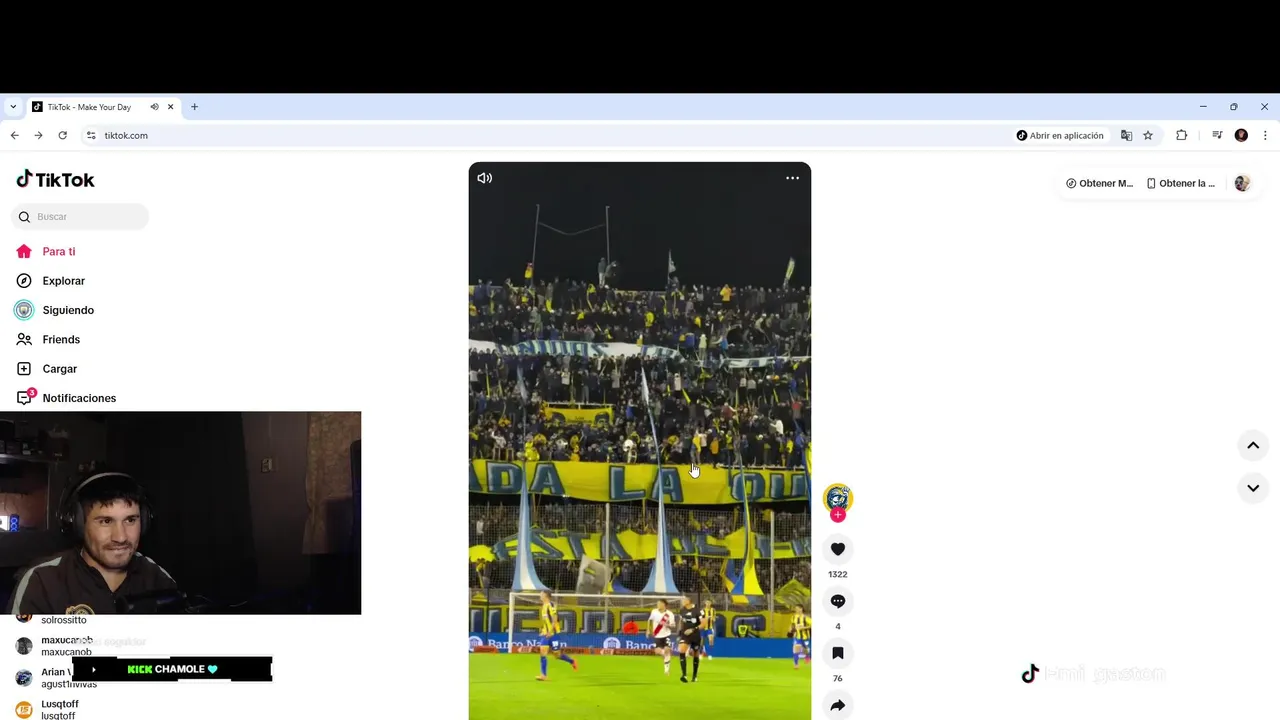Image resolution: width=1280 pixels, height=720 pixels.
Task: Open the video's comments
Action: (x=838, y=601)
